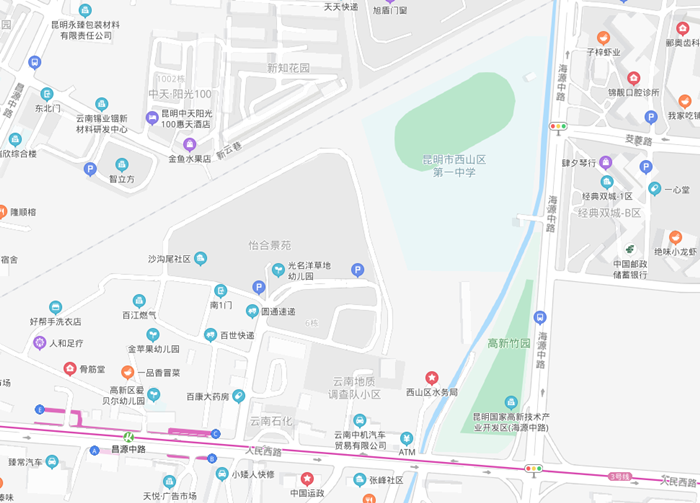Tap the 中国邮政储蓄银行 bank marker
Viewport: 700px width, 503px height.
point(630,249)
